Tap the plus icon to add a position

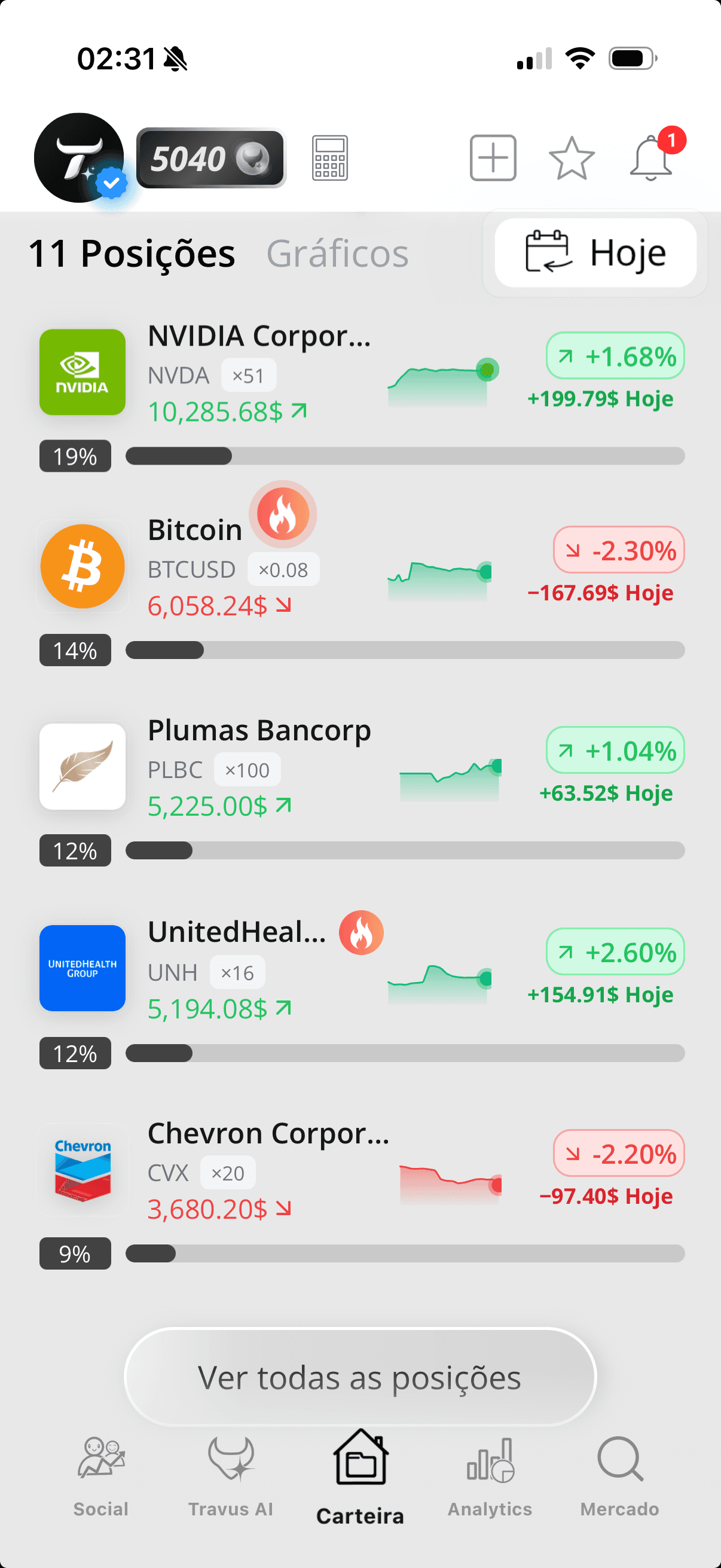click(493, 158)
